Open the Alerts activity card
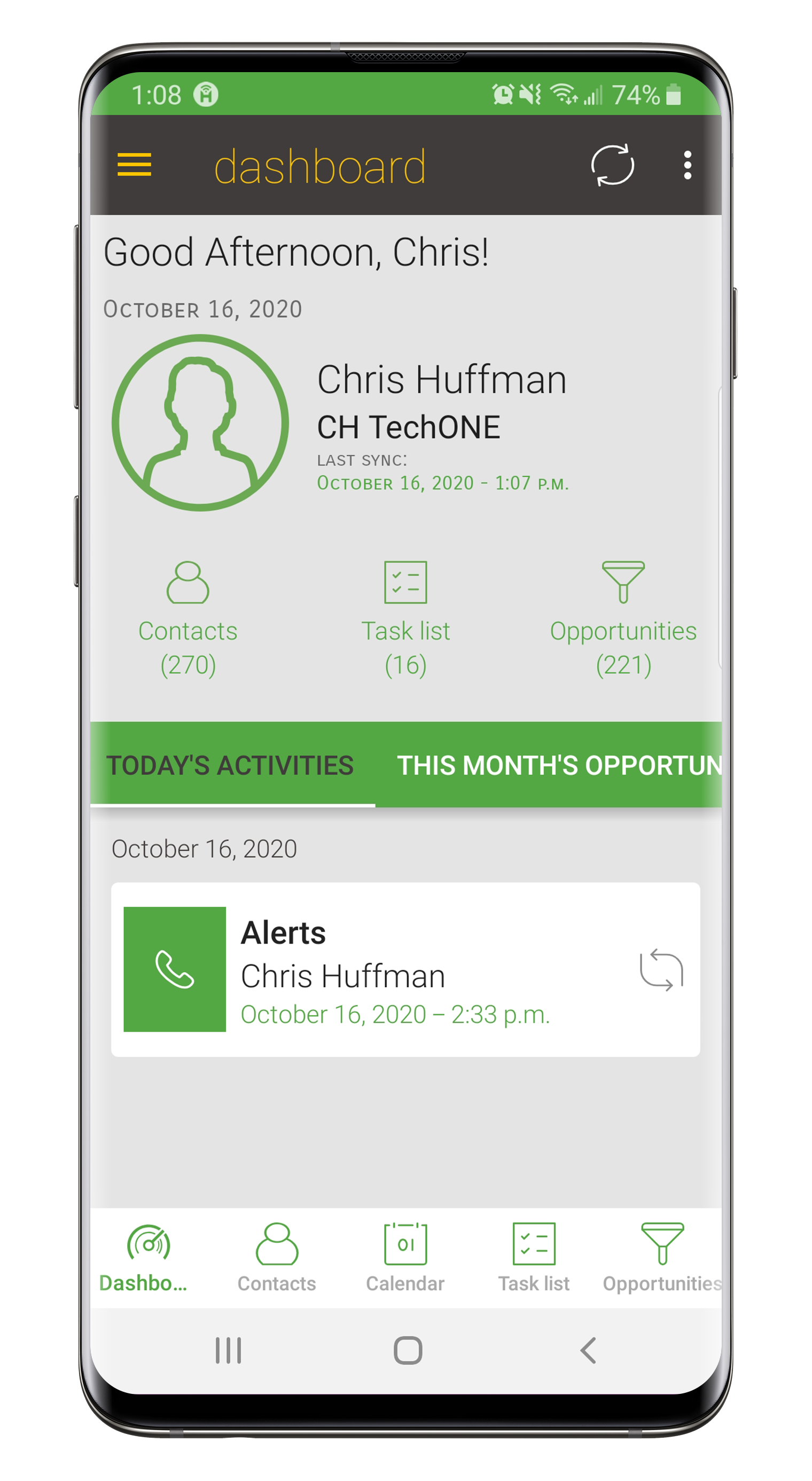812x1481 pixels. point(402,969)
